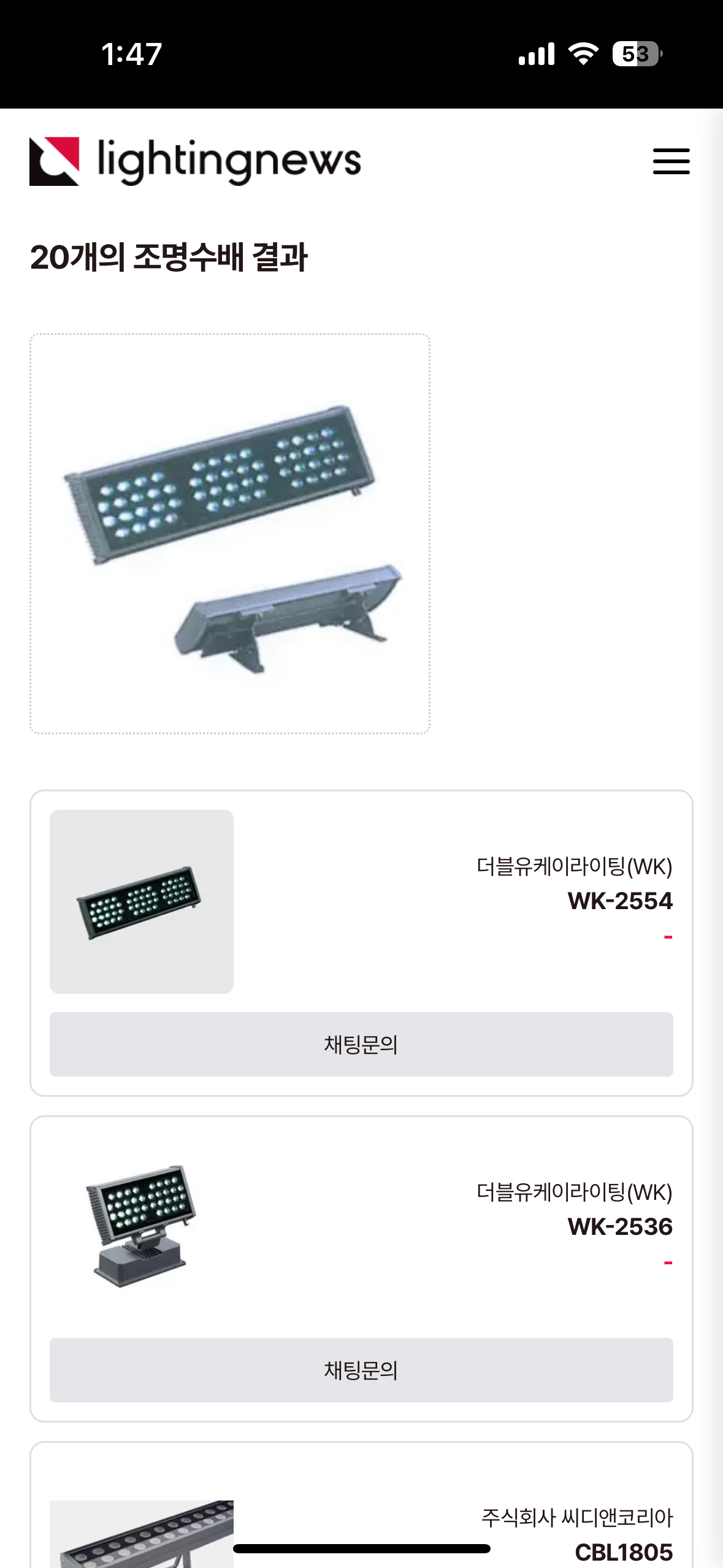The image size is (723, 1568).
Task: Start chat inquiry for WK-2554
Action: pyautogui.click(x=361, y=1044)
